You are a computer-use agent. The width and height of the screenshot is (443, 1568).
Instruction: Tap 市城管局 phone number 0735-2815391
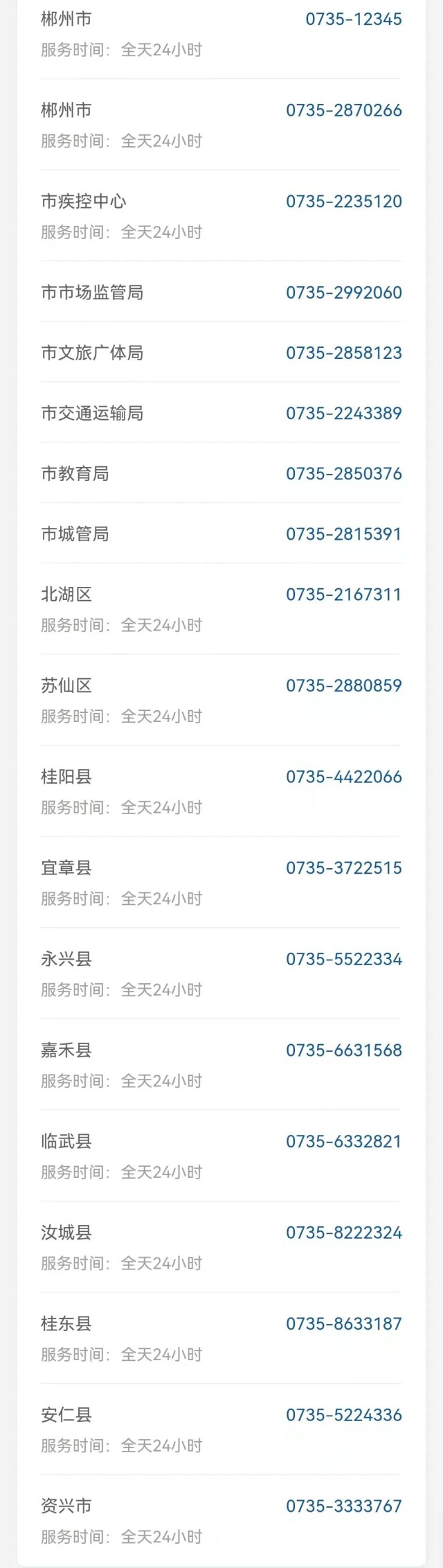(343, 534)
